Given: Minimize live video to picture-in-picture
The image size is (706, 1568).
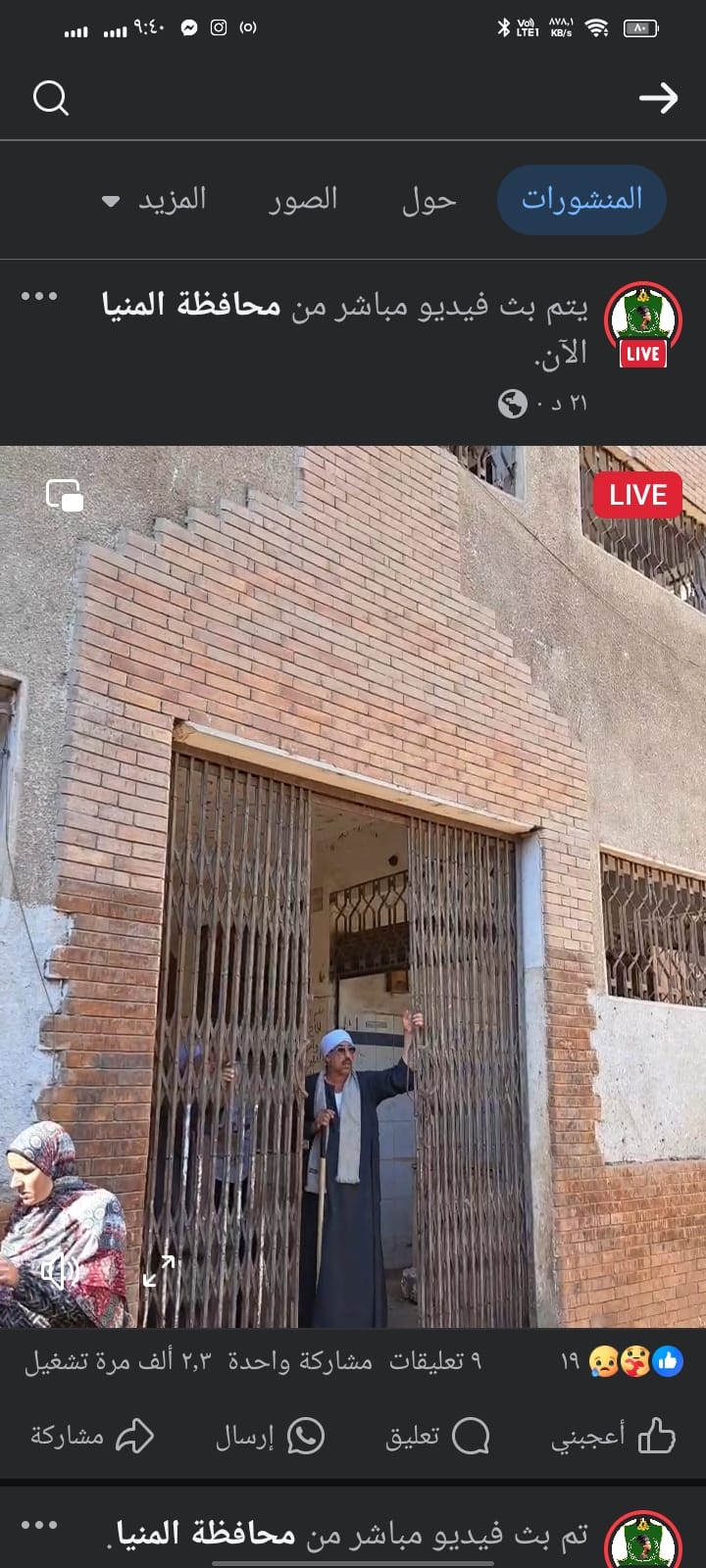Looking at the screenshot, I should (65, 495).
